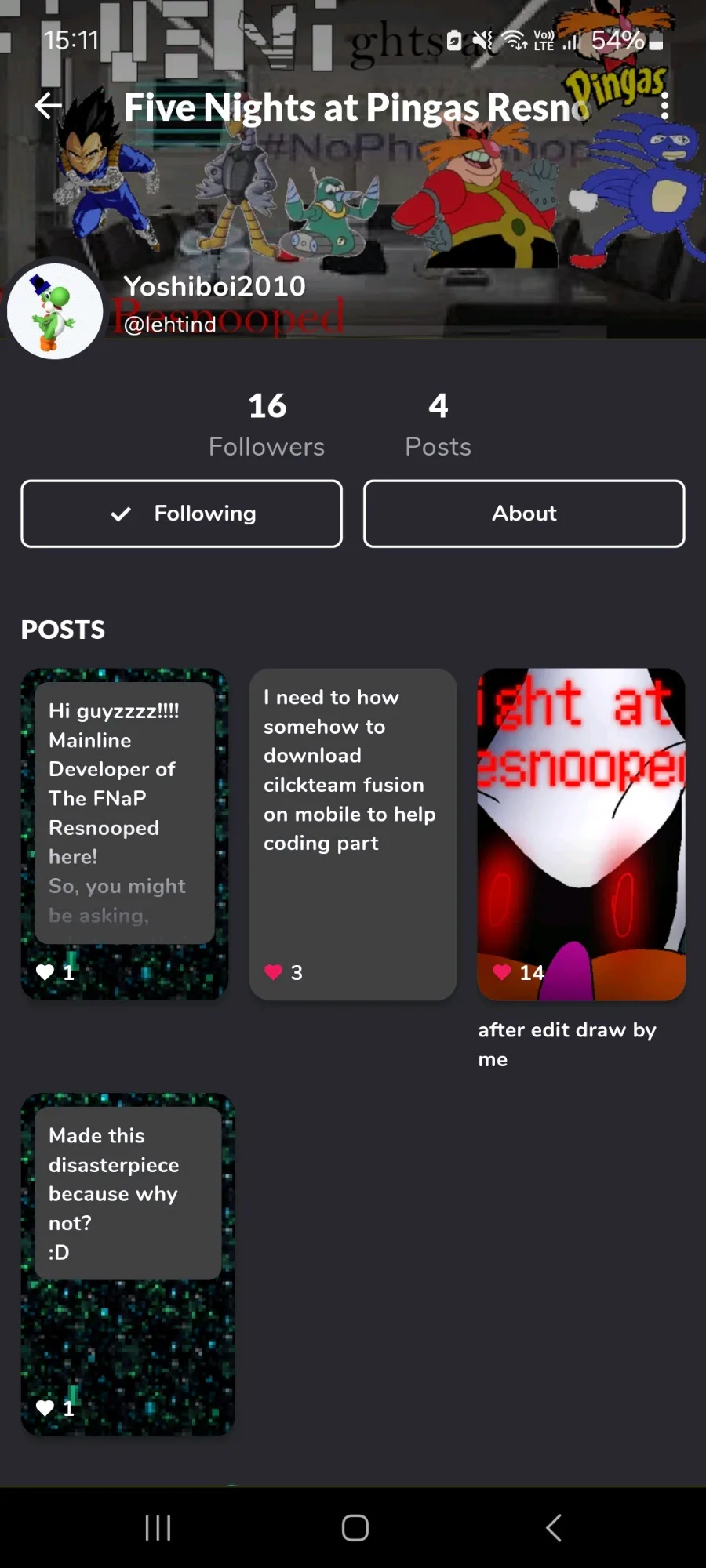Open Yoshiboi2010's profile avatar
The image size is (706, 1568).
click(54, 311)
